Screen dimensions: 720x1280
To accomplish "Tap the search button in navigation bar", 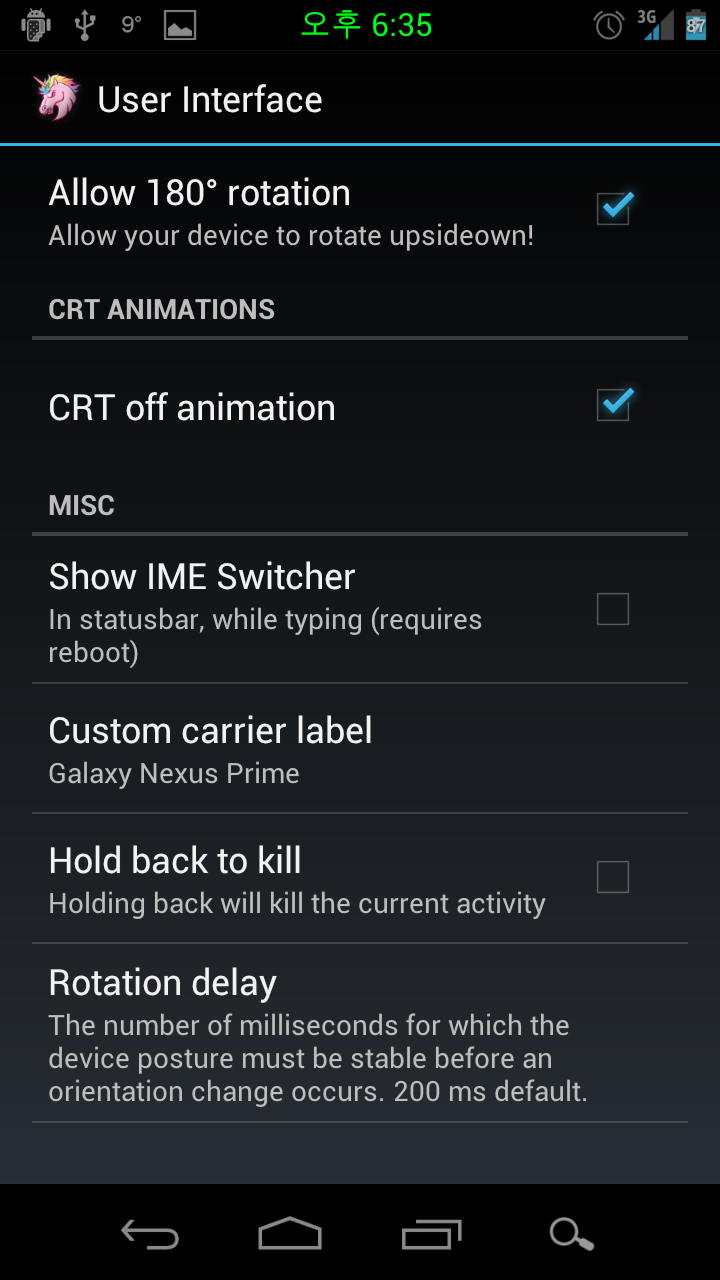I will (572, 1234).
